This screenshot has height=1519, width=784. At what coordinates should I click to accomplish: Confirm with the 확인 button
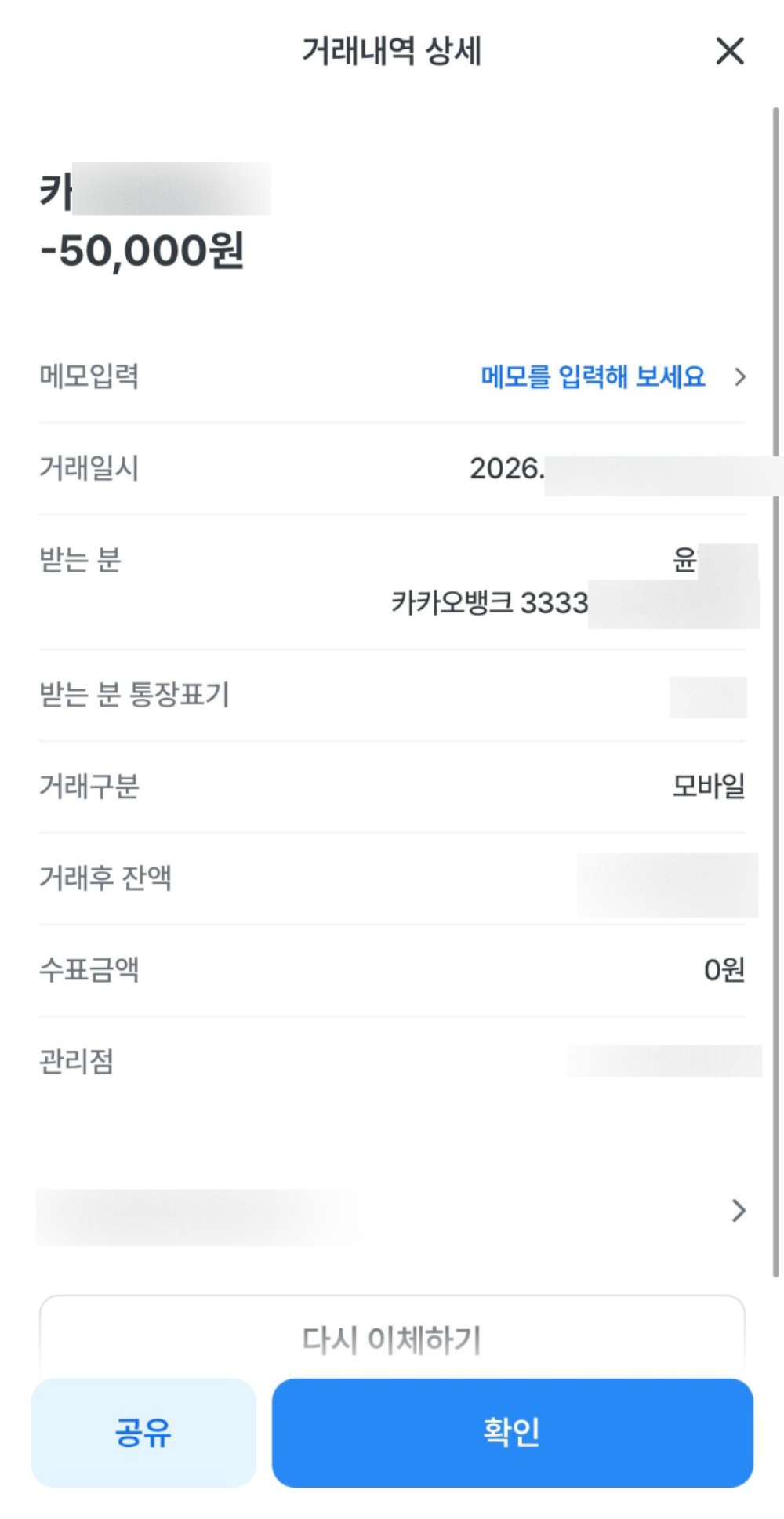pyautogui.click(x=513, y=1433)
